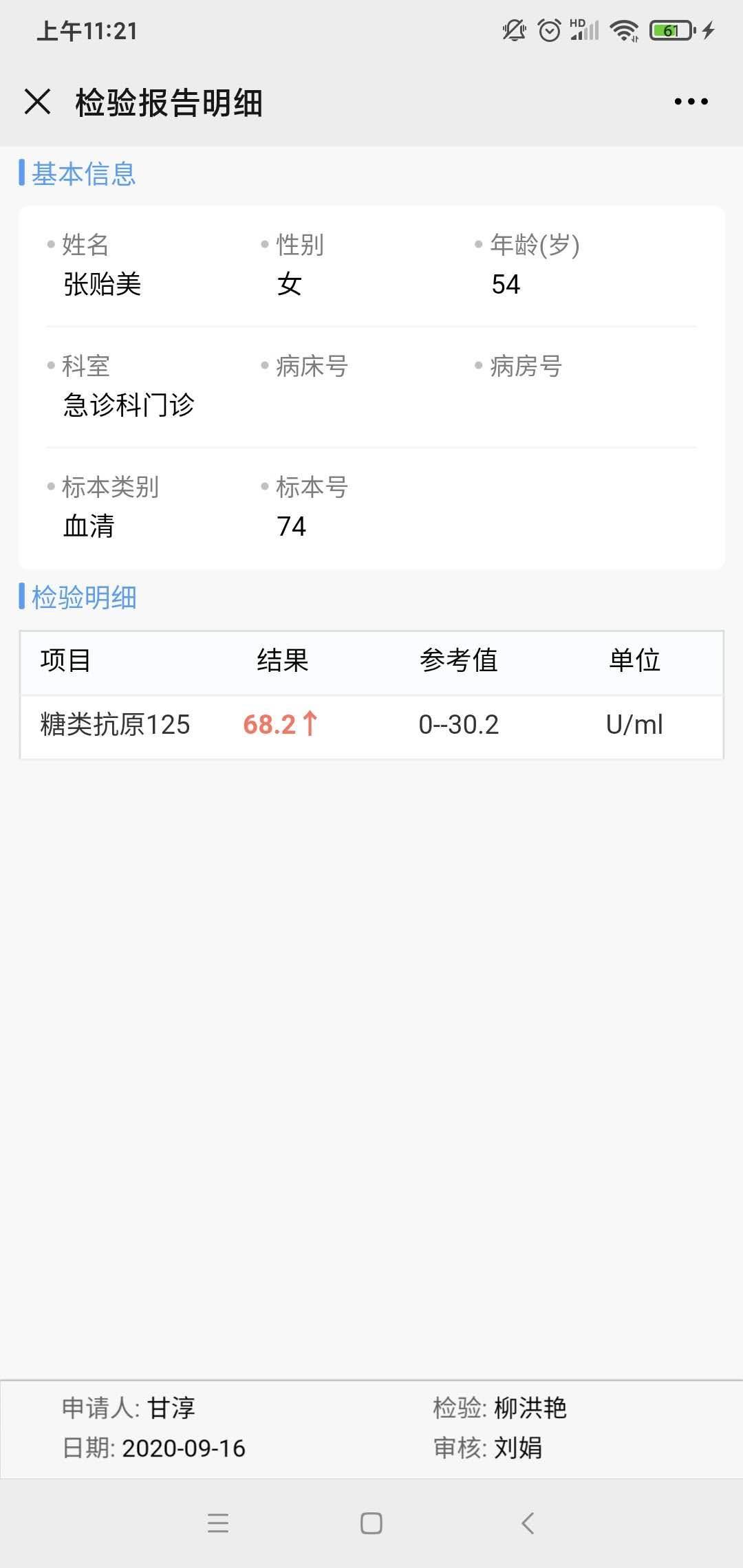Close the 检验报告明细 report page
This screenshot has height=1568, width=743.
click(38, 102)
